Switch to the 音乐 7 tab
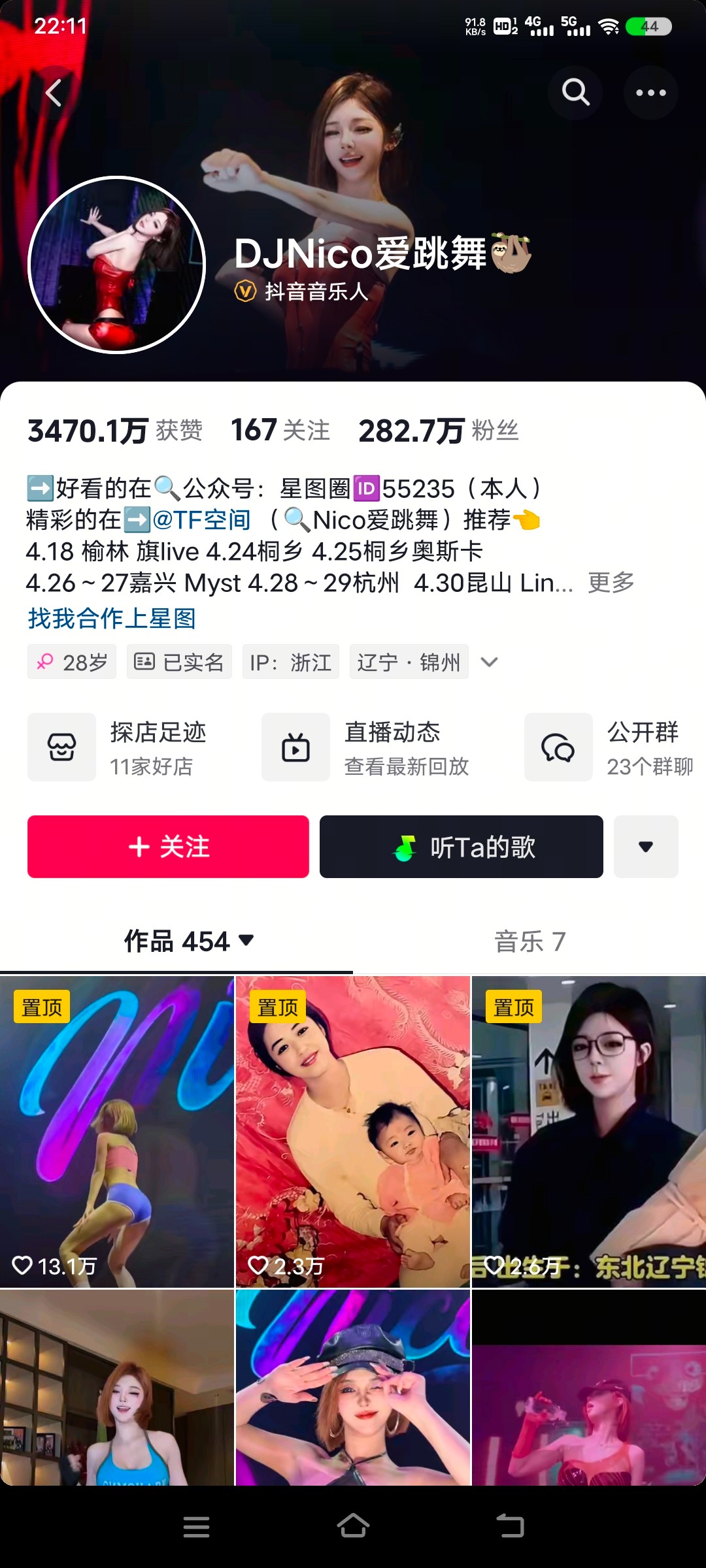The width and height of the screenshot is (706, 1568). [529, 941]
